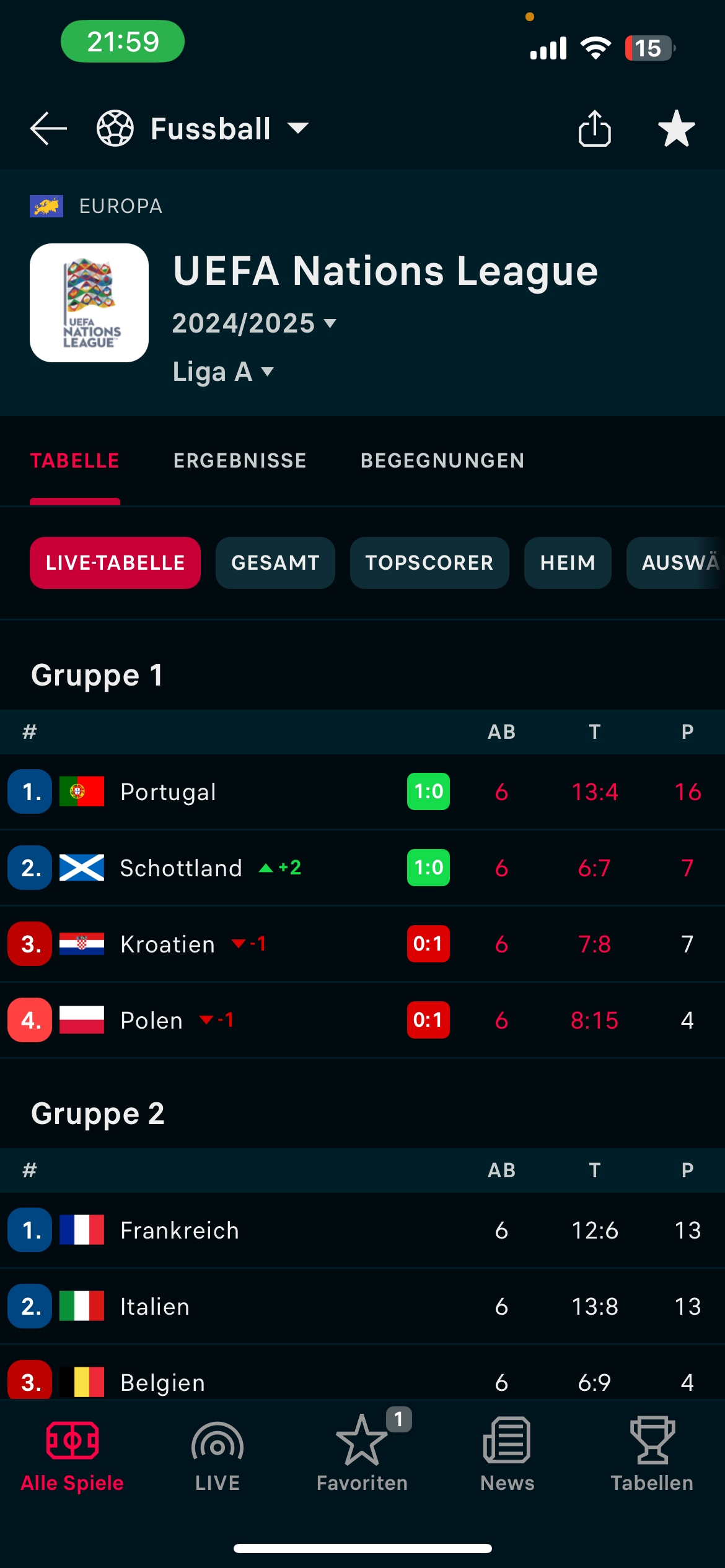Screen dimensions: 725x1568
Task: Open Italien's team row
Action: [x=362, y=1307]
